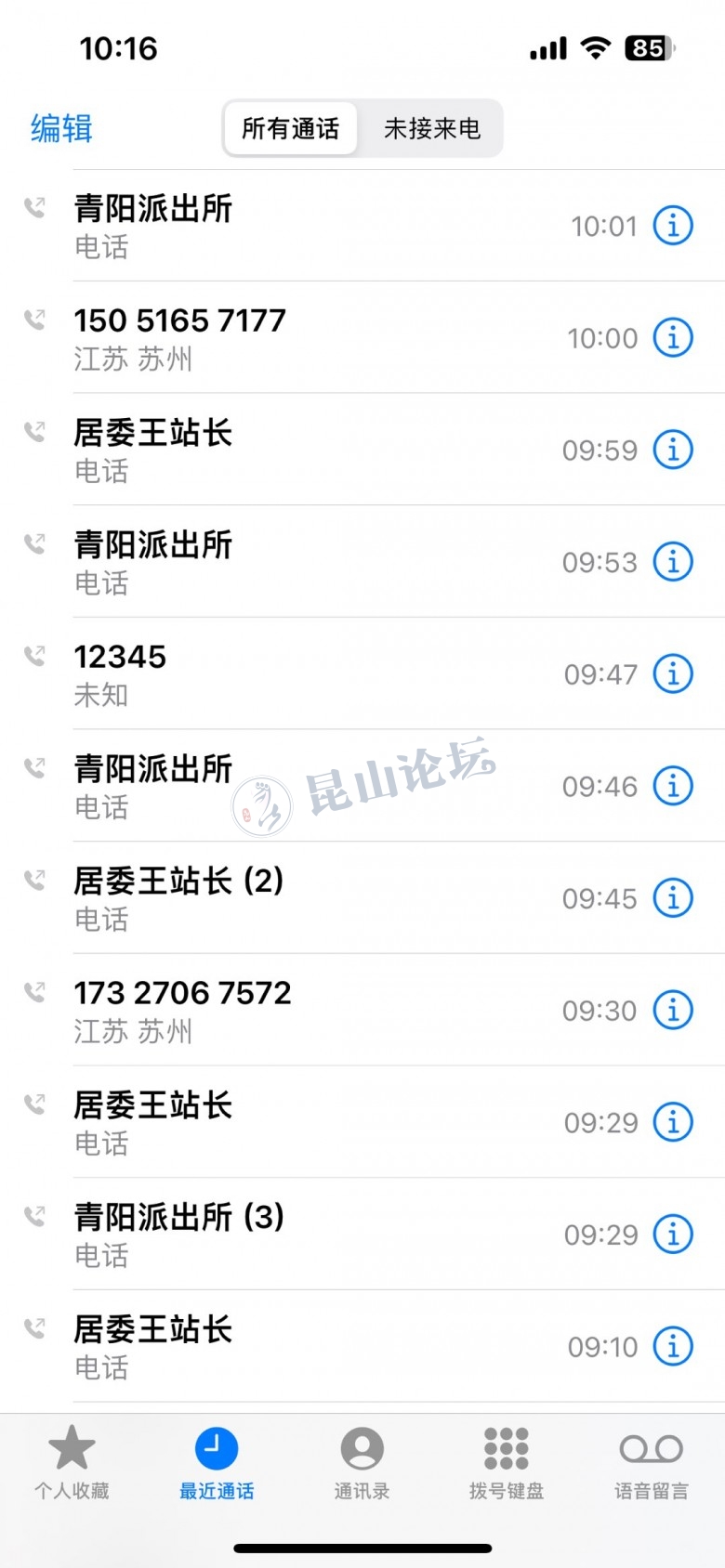Open info for 150 5165 7177
The image size is (725, 1568).
(673, 338)
